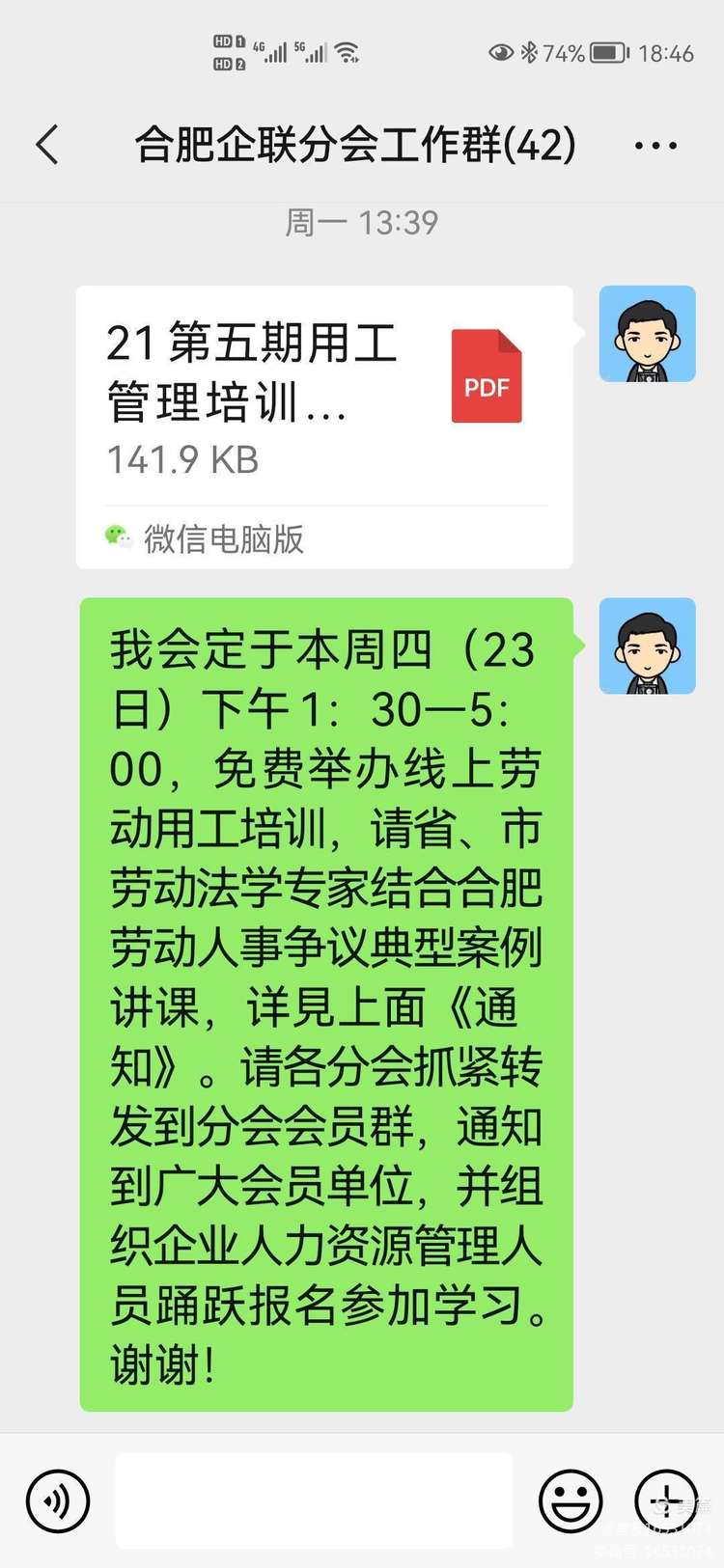Focus the message text field

coord(314,1500)
